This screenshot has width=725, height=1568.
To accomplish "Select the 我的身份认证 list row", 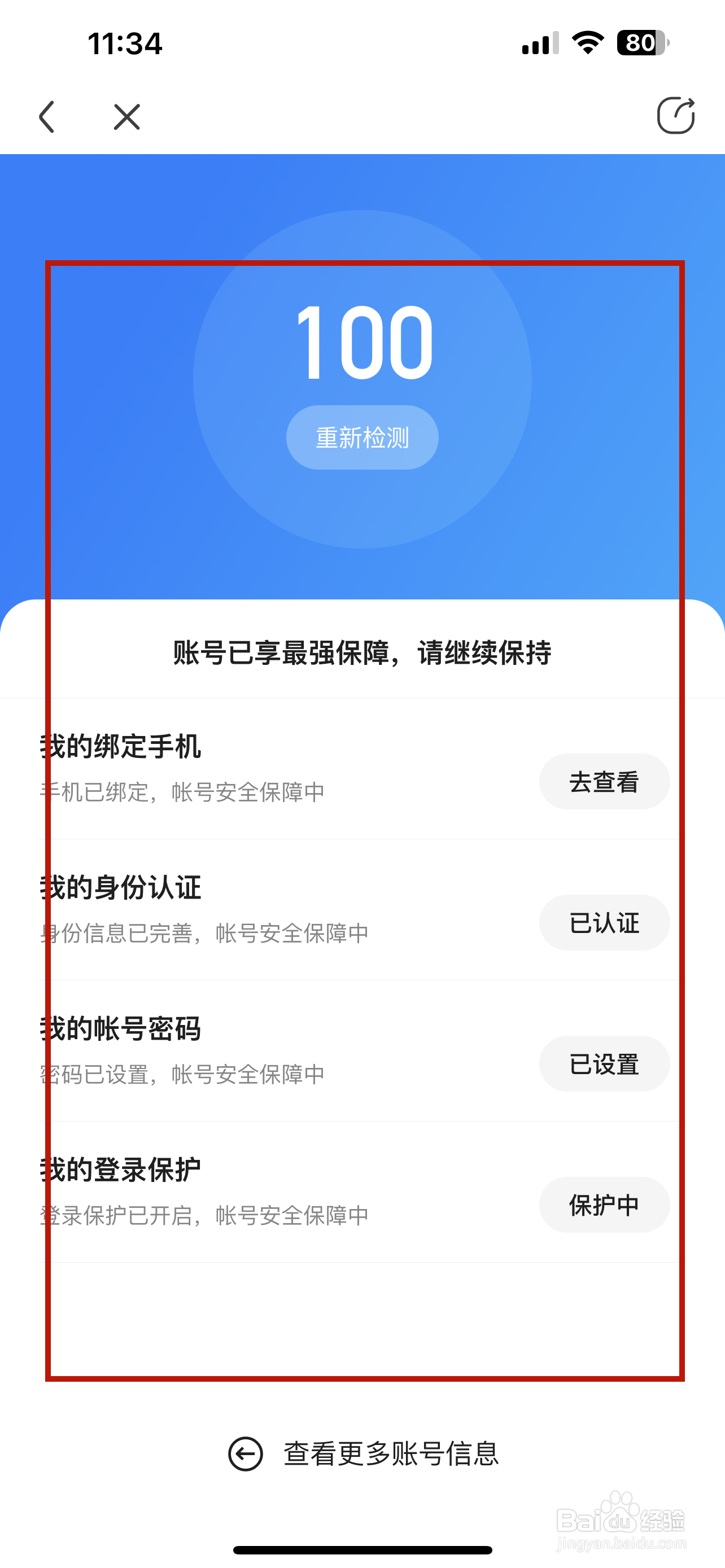I will point(243,907).
